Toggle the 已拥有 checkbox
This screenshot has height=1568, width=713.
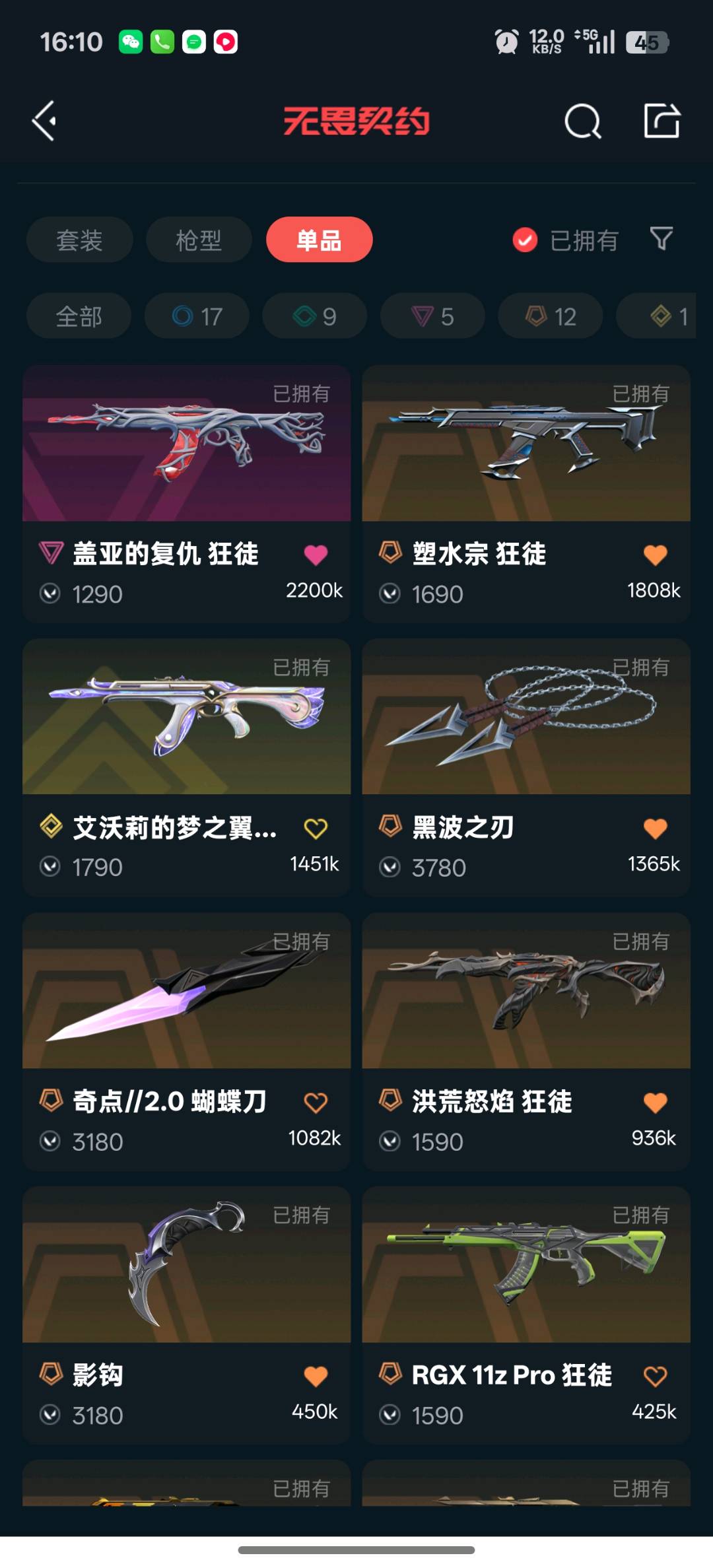click(526, 240)
